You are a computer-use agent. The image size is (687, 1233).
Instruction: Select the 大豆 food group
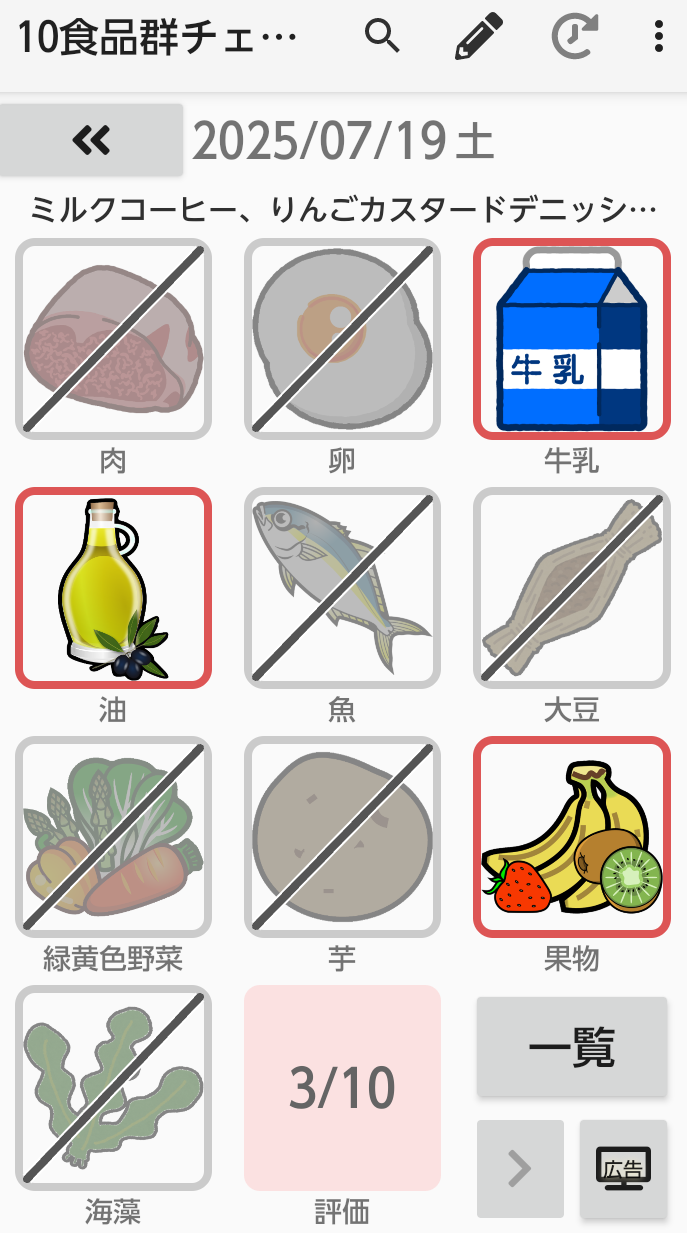571,588
